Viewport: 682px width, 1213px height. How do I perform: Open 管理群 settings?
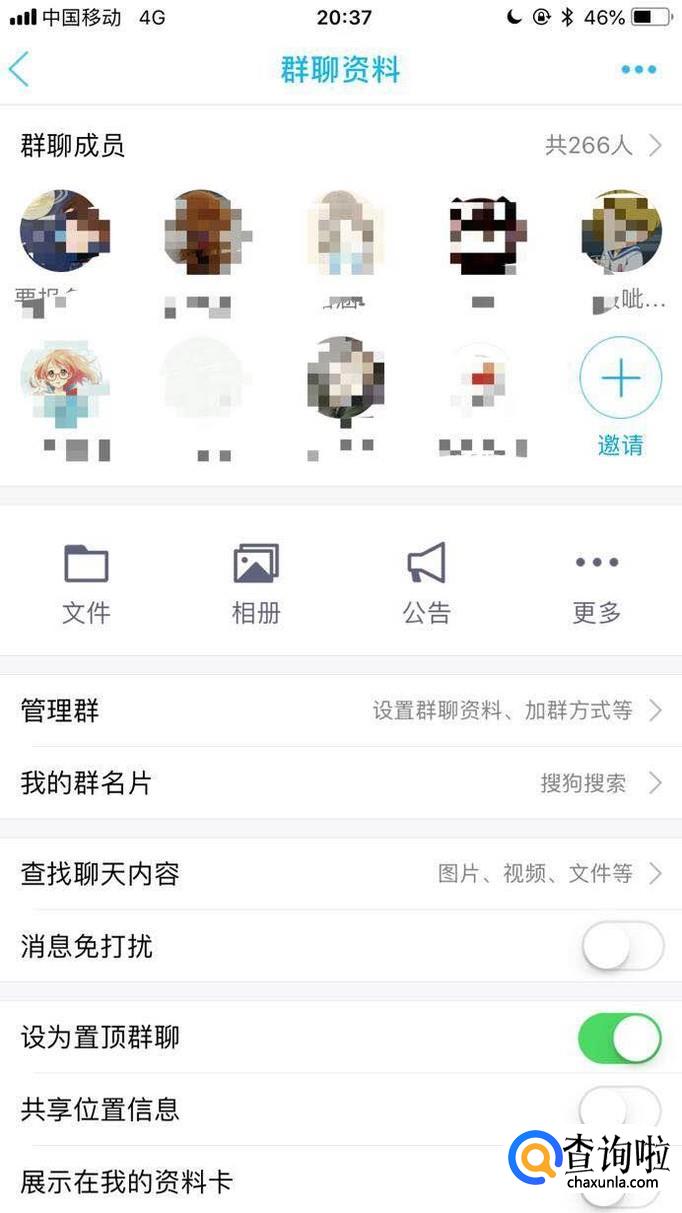[x=341, y=711]
